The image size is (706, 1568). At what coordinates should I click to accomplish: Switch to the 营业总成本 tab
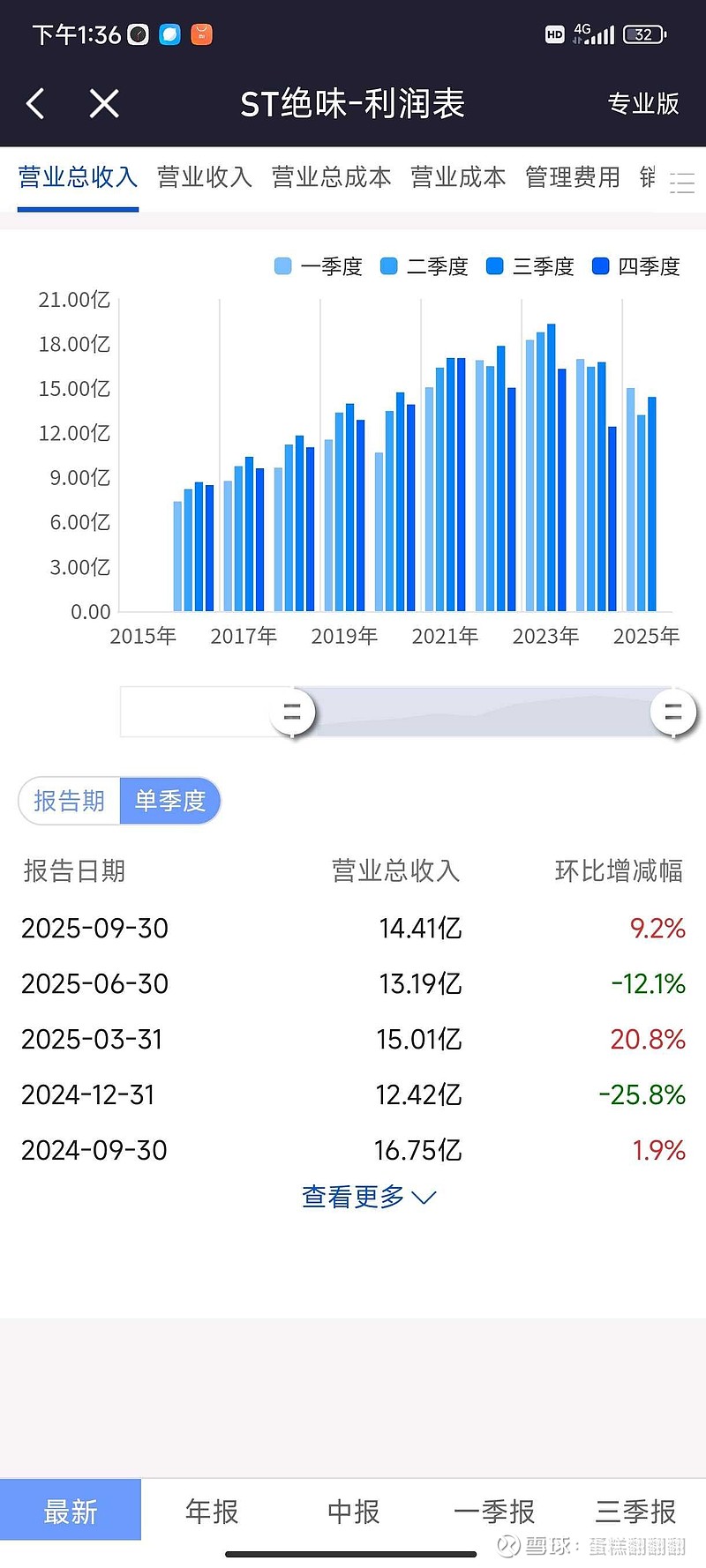(331, 177)
